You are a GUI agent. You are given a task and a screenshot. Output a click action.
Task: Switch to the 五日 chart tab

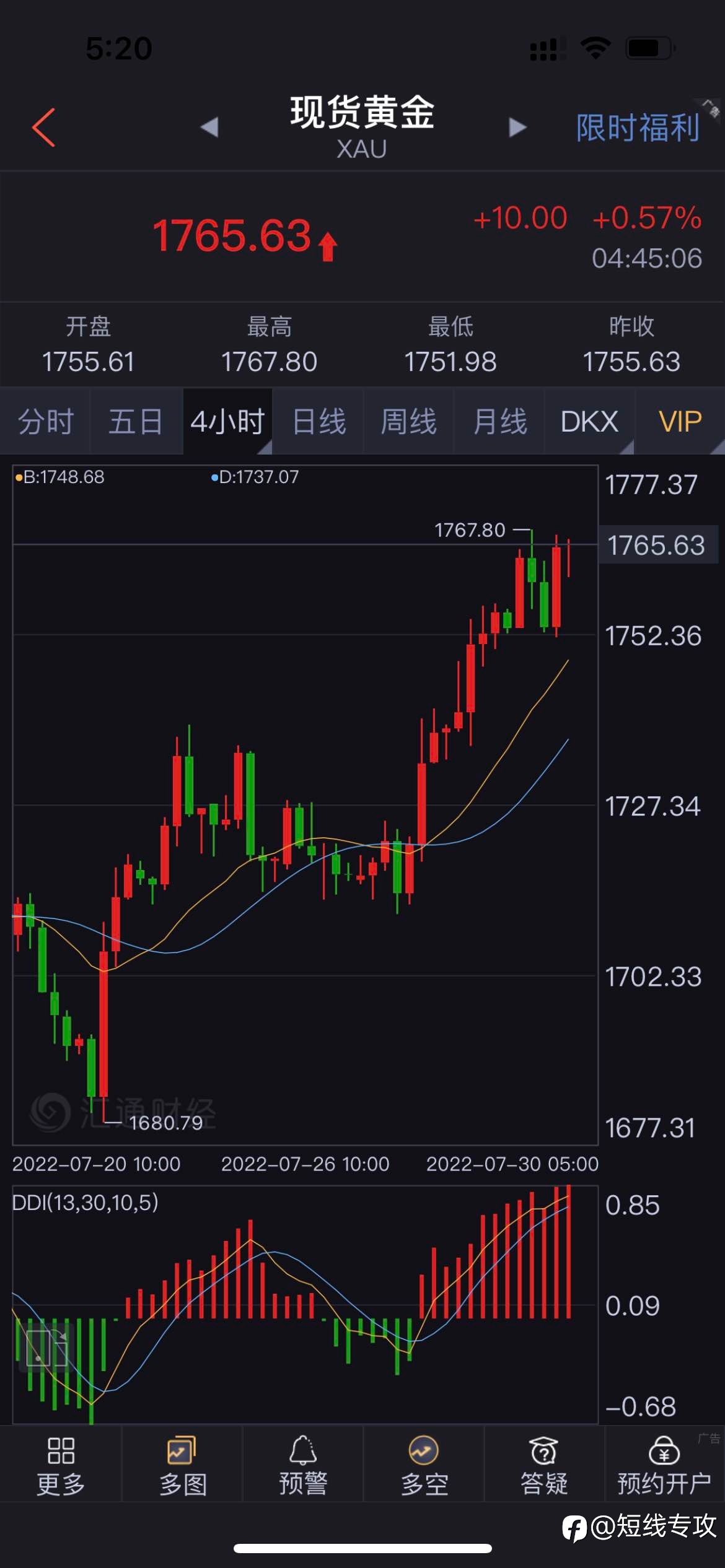pyautogui.click(x=136, y=422)
